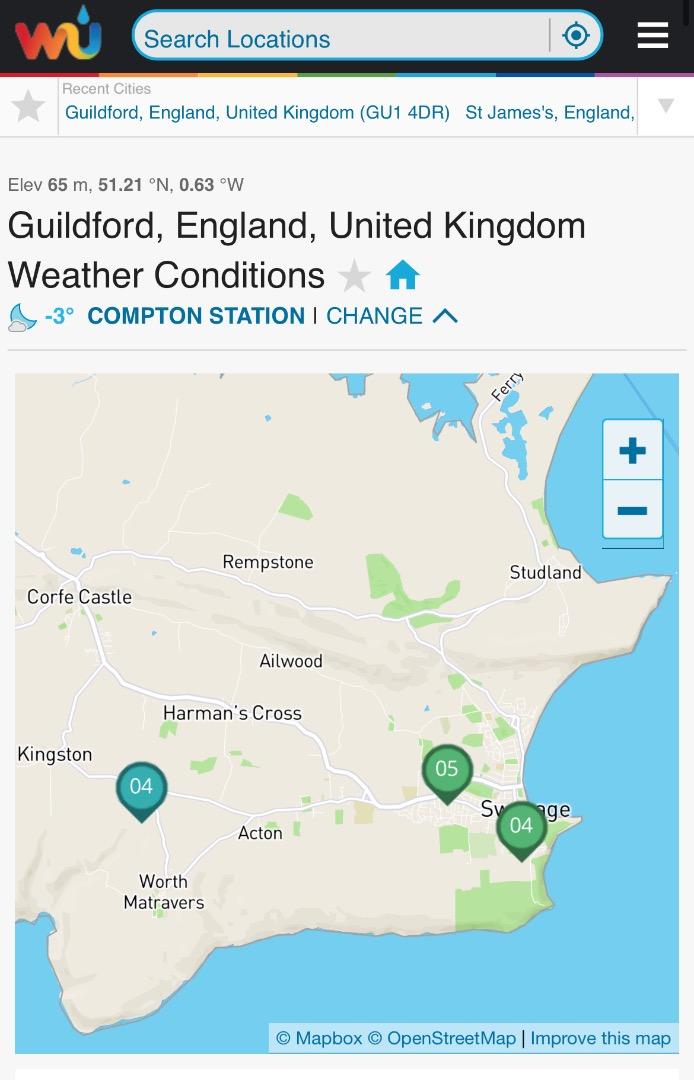
Task: Favorite Guildford with the star beside the title
Action: click(x=354, y=275)
